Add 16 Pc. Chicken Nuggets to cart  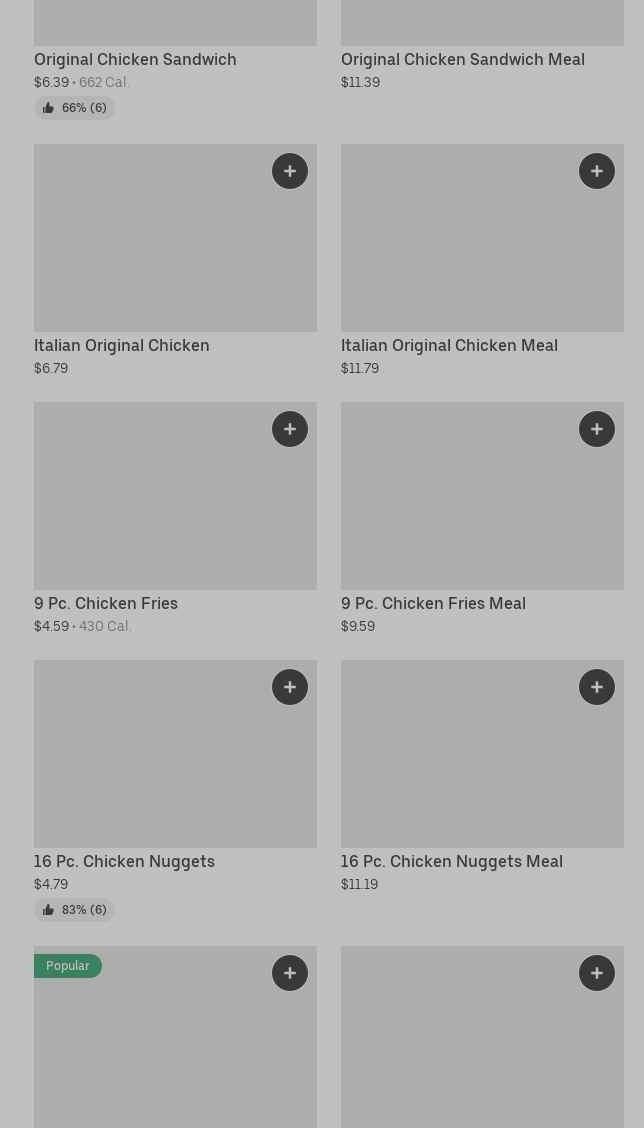tap(290, 687)
